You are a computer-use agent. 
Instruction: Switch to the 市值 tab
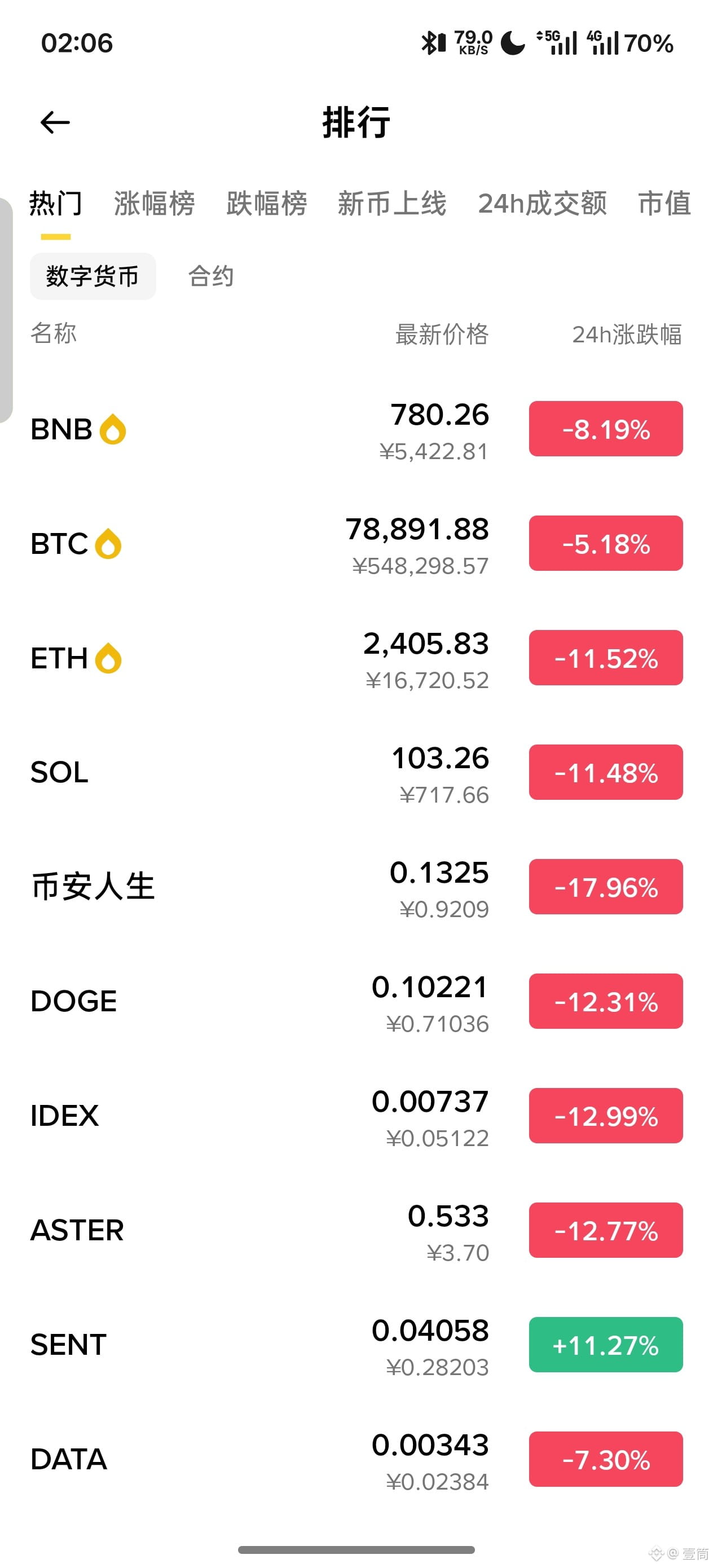coord(664,203)
